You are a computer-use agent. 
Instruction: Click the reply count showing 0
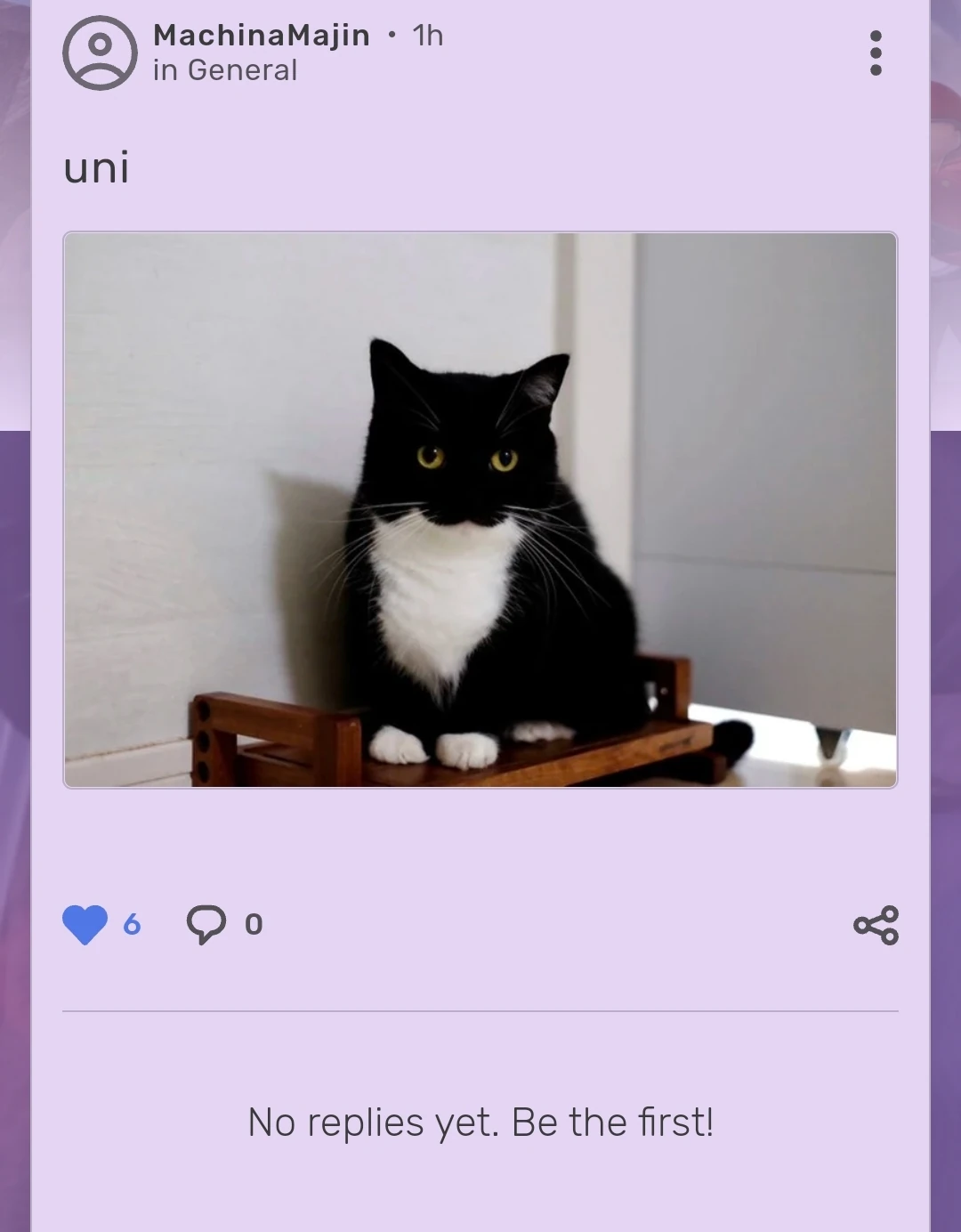tap(253, 926)
